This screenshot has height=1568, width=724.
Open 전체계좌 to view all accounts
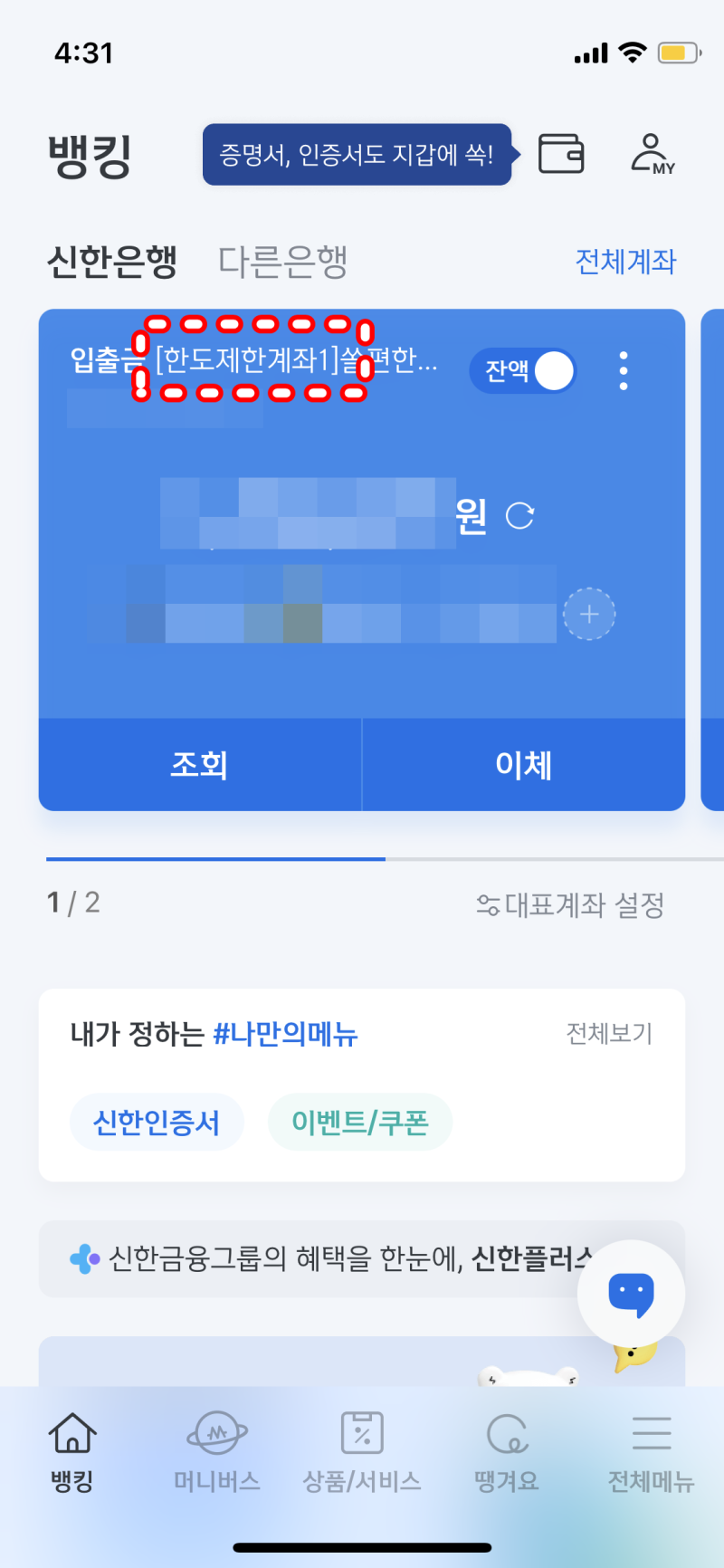pos(625,261)
